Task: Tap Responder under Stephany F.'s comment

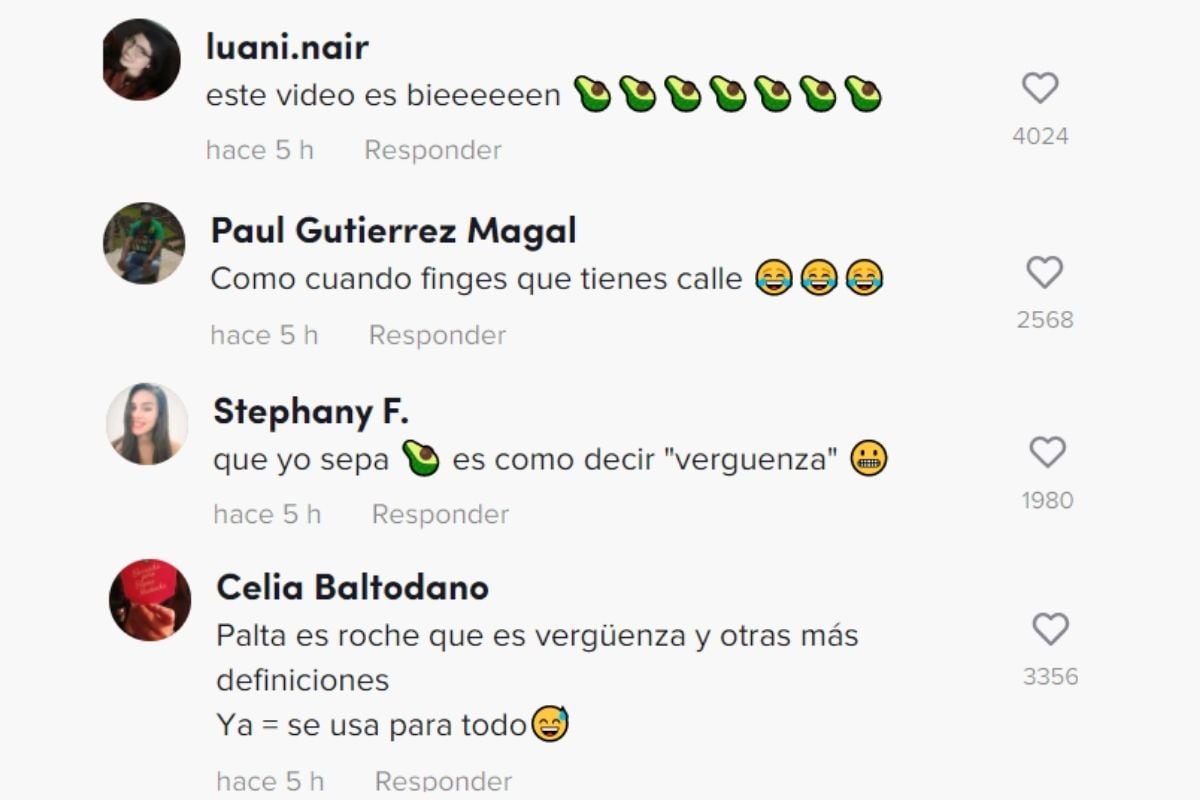Action: tap(440, 514)
